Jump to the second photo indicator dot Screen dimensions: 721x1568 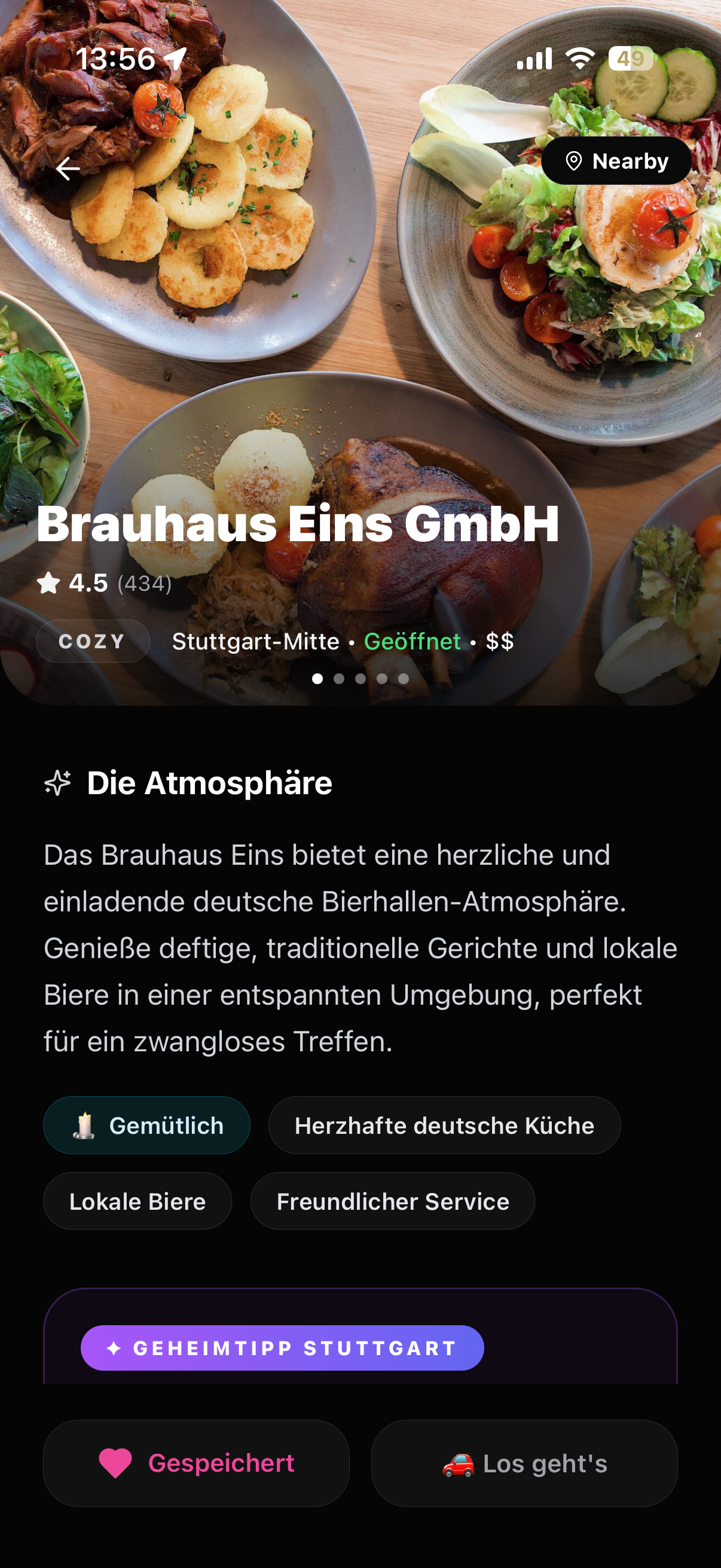(x=339, y=679)
